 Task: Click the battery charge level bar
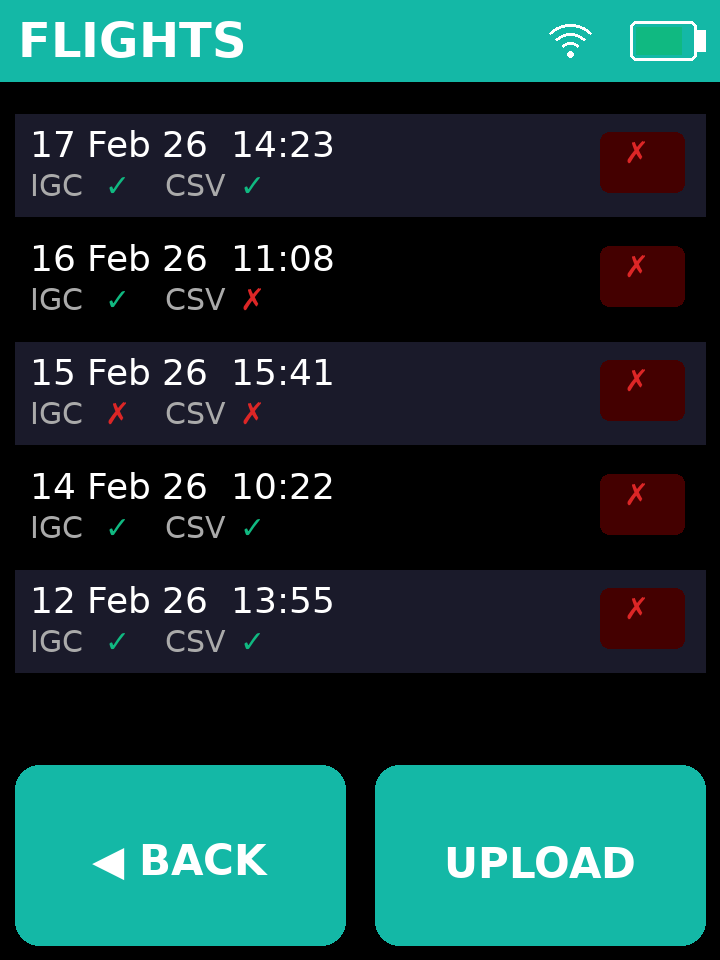tap(658, 41)
